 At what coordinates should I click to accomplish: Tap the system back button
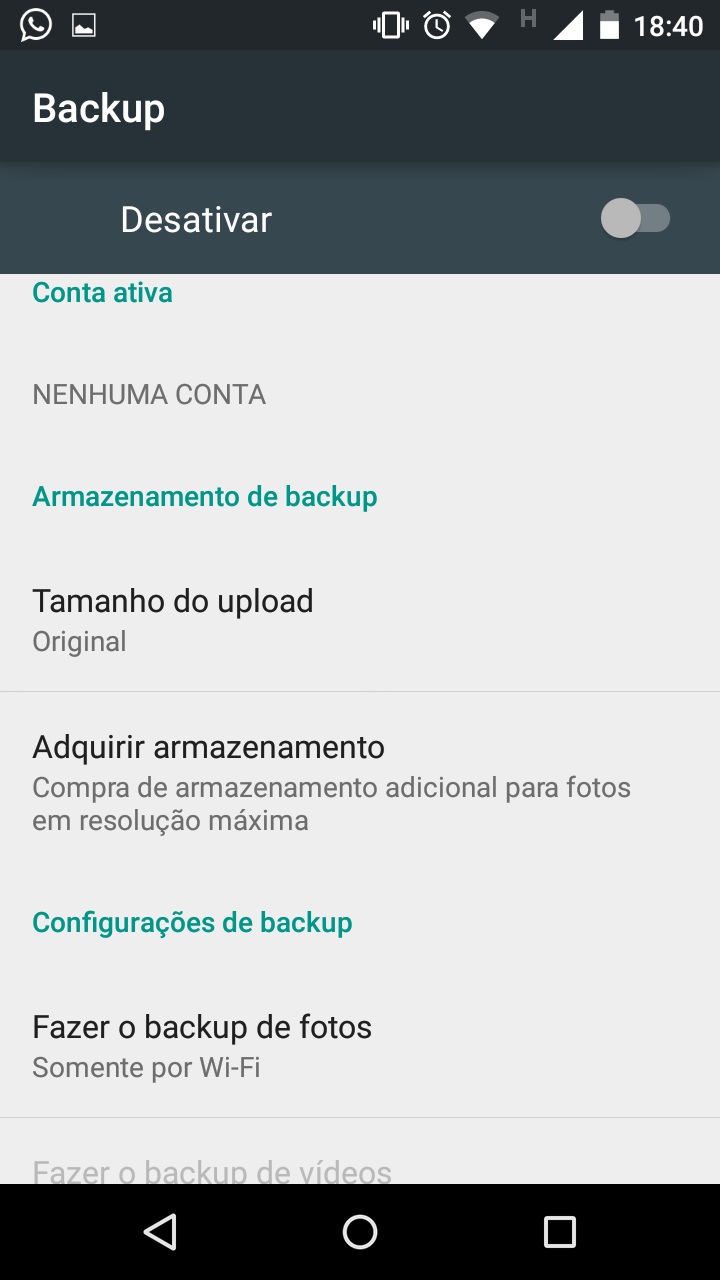160,1232
